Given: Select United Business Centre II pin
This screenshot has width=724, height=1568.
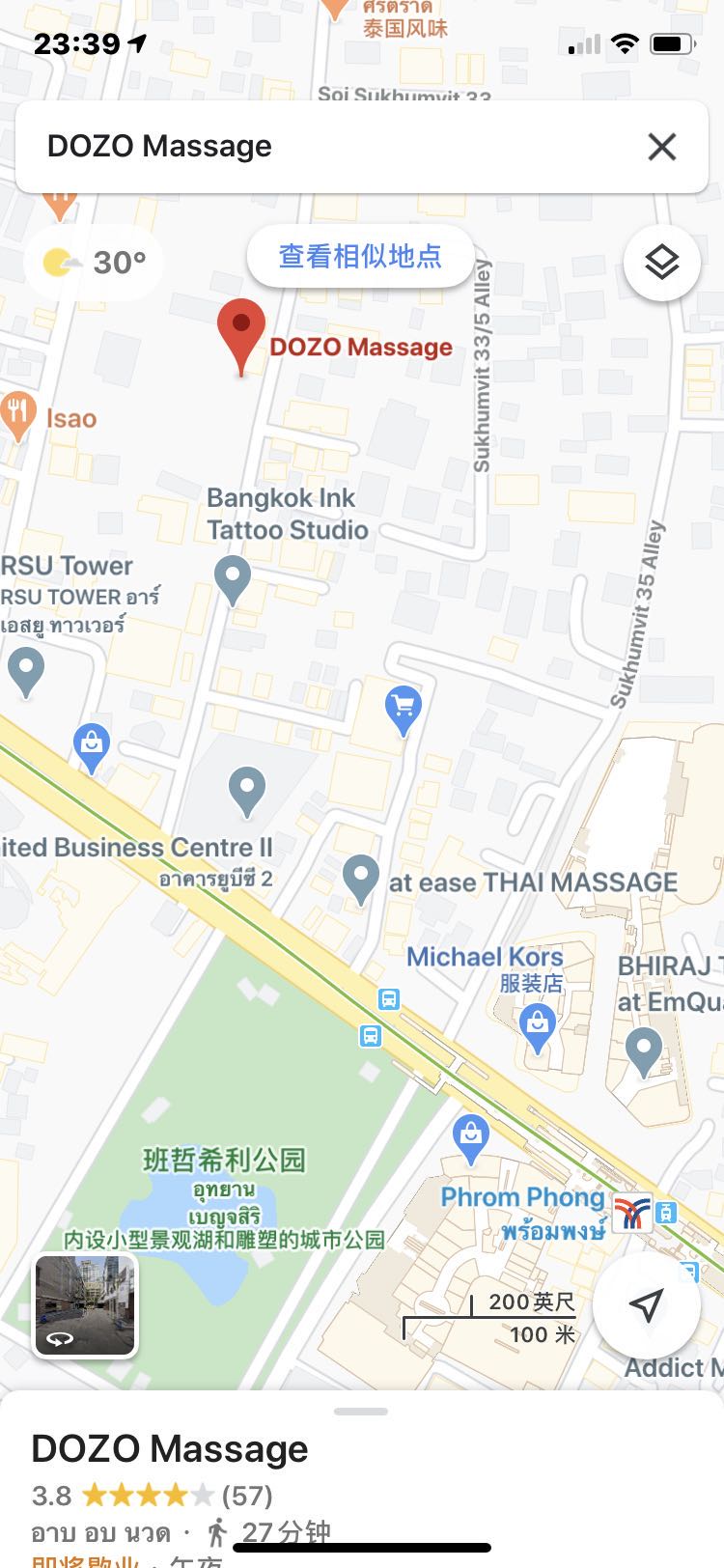Looking at the screenshot, I should [x=247, y=789].
